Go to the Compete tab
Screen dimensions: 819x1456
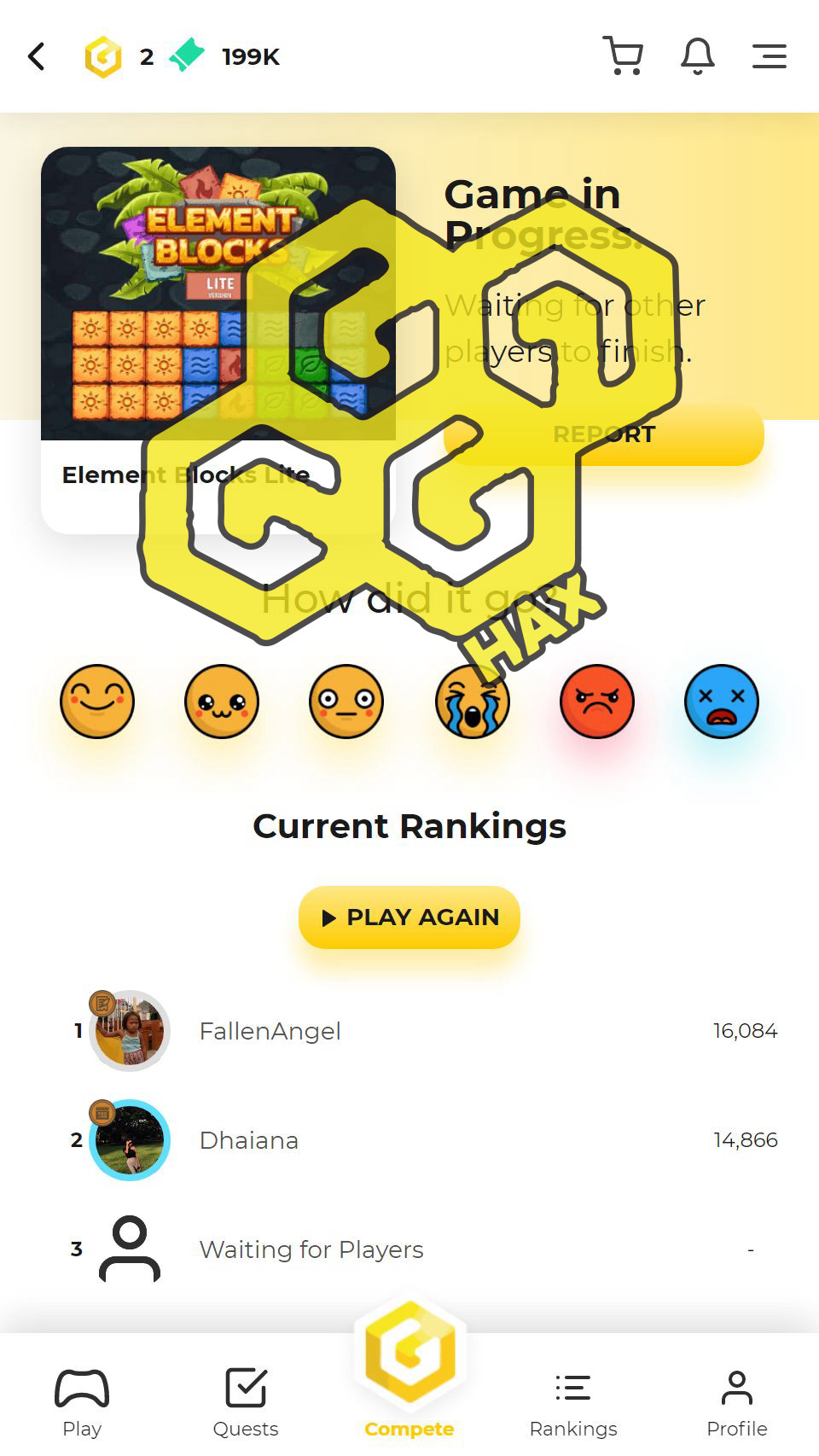(x=409, y=1374)
